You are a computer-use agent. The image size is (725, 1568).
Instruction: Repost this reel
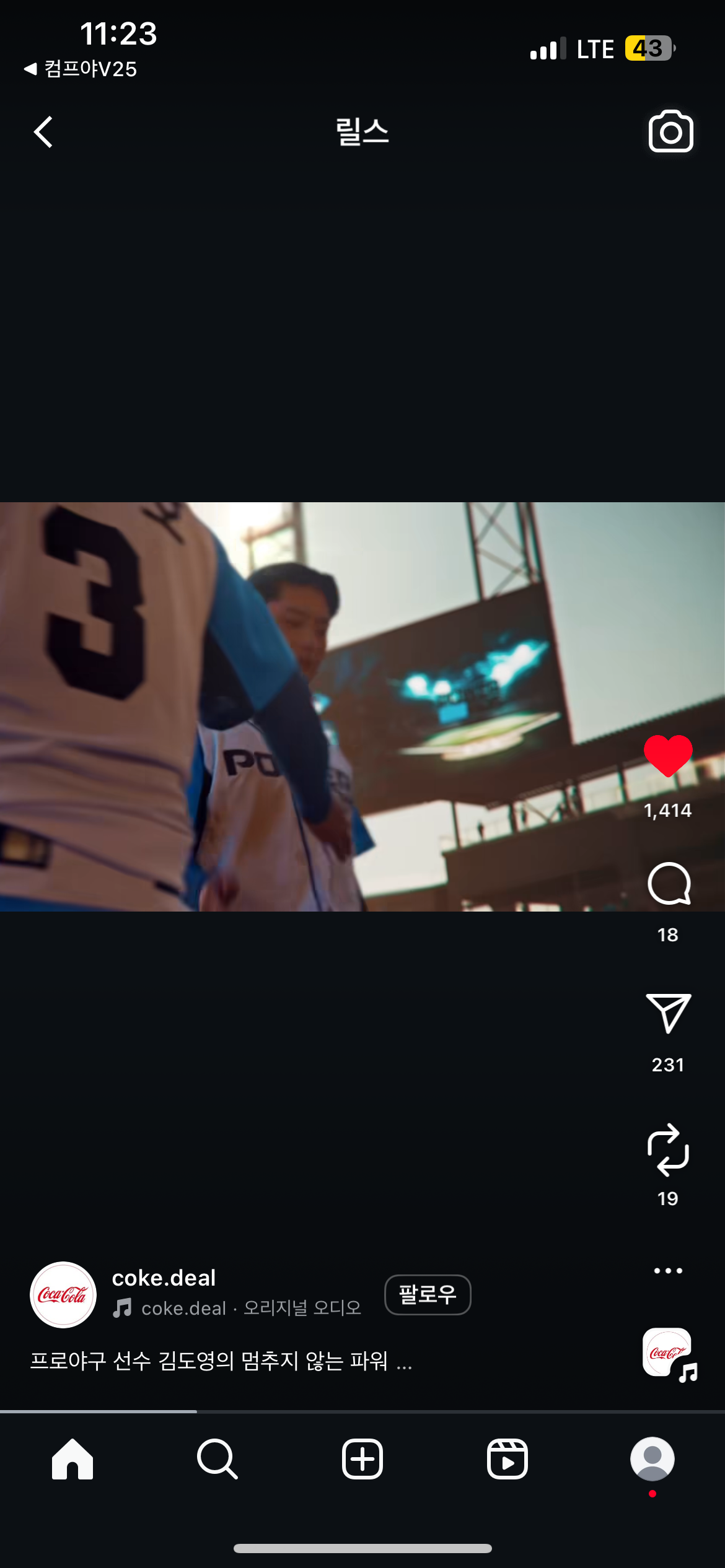click(668, 1149)
